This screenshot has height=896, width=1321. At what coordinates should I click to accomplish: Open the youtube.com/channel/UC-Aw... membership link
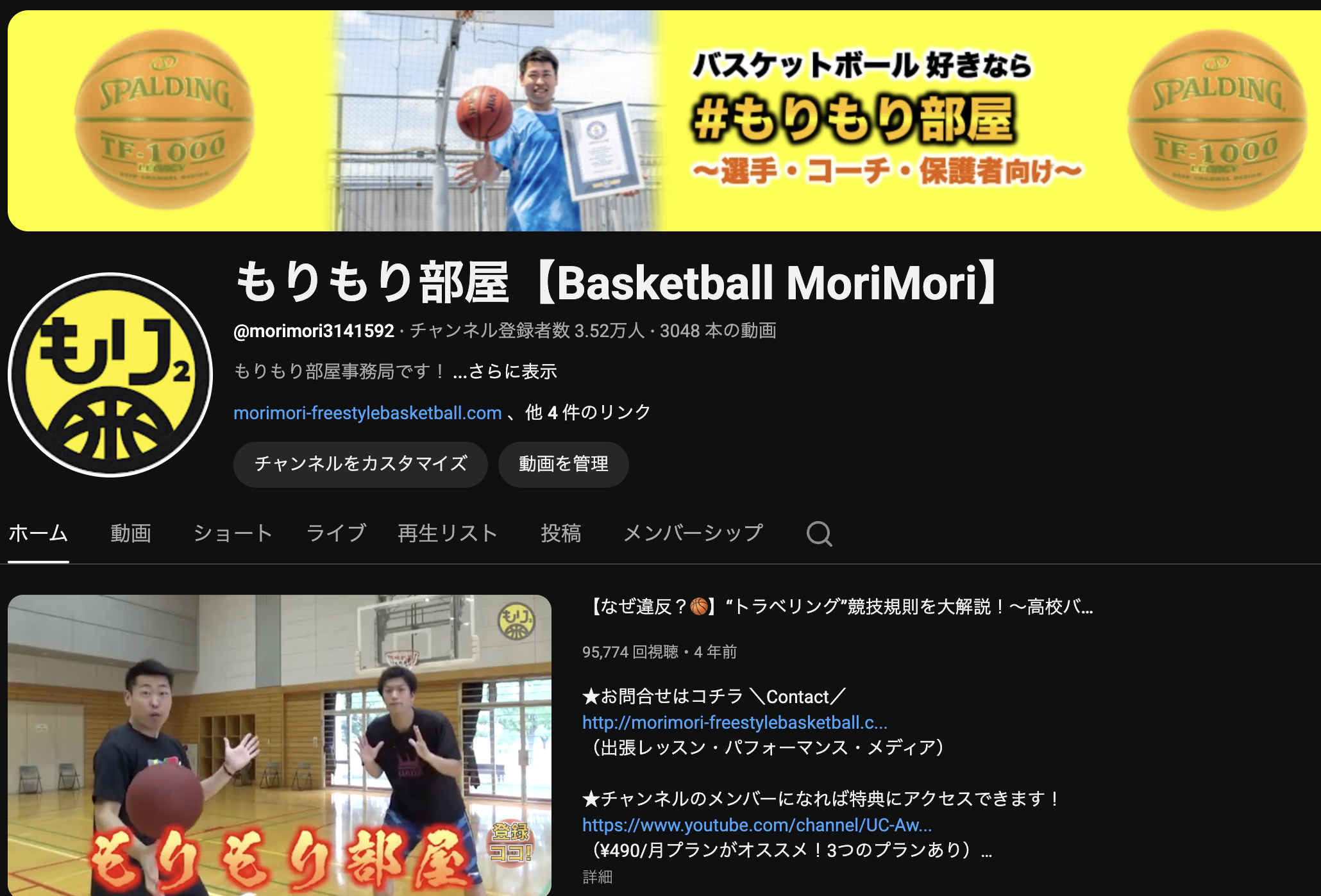coord(757,825)
